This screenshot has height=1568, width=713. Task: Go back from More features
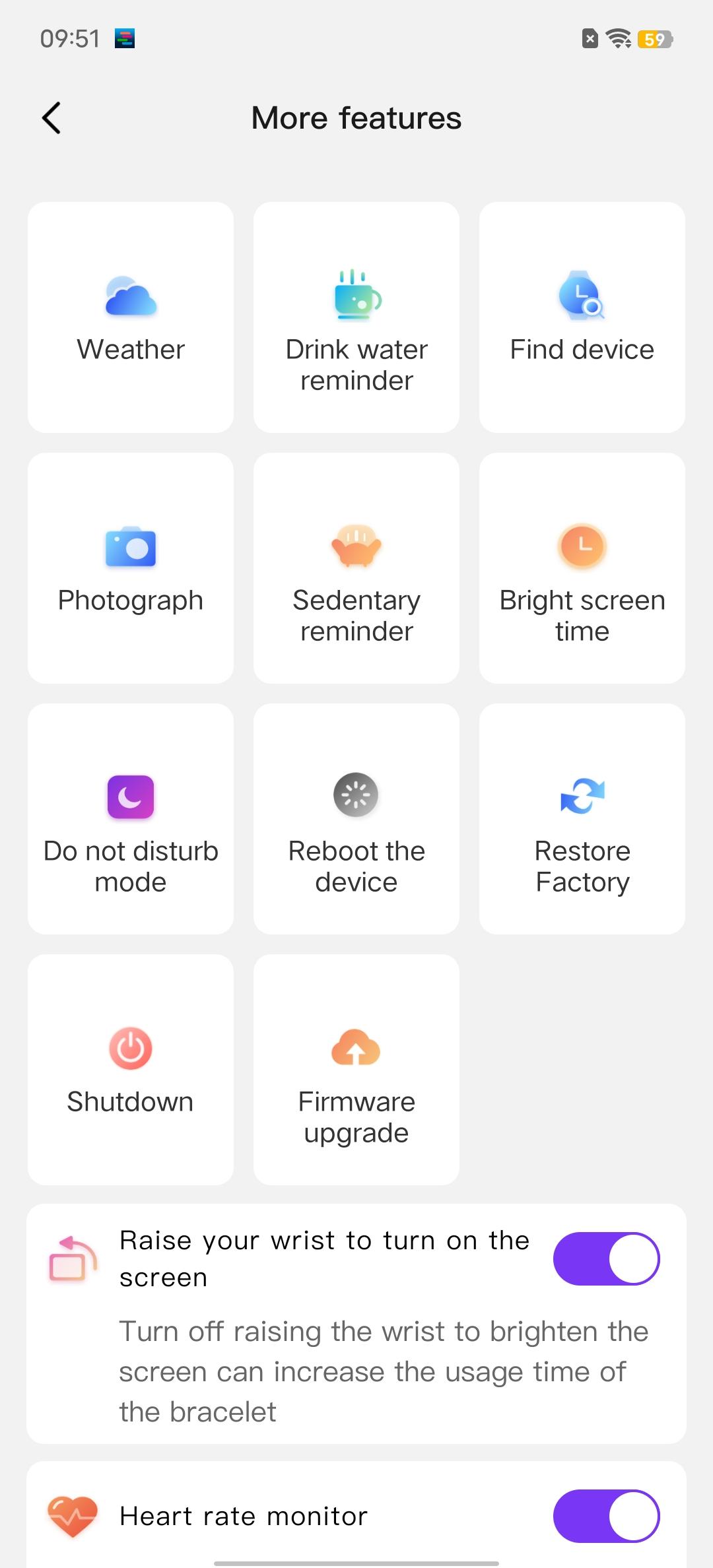51,118
